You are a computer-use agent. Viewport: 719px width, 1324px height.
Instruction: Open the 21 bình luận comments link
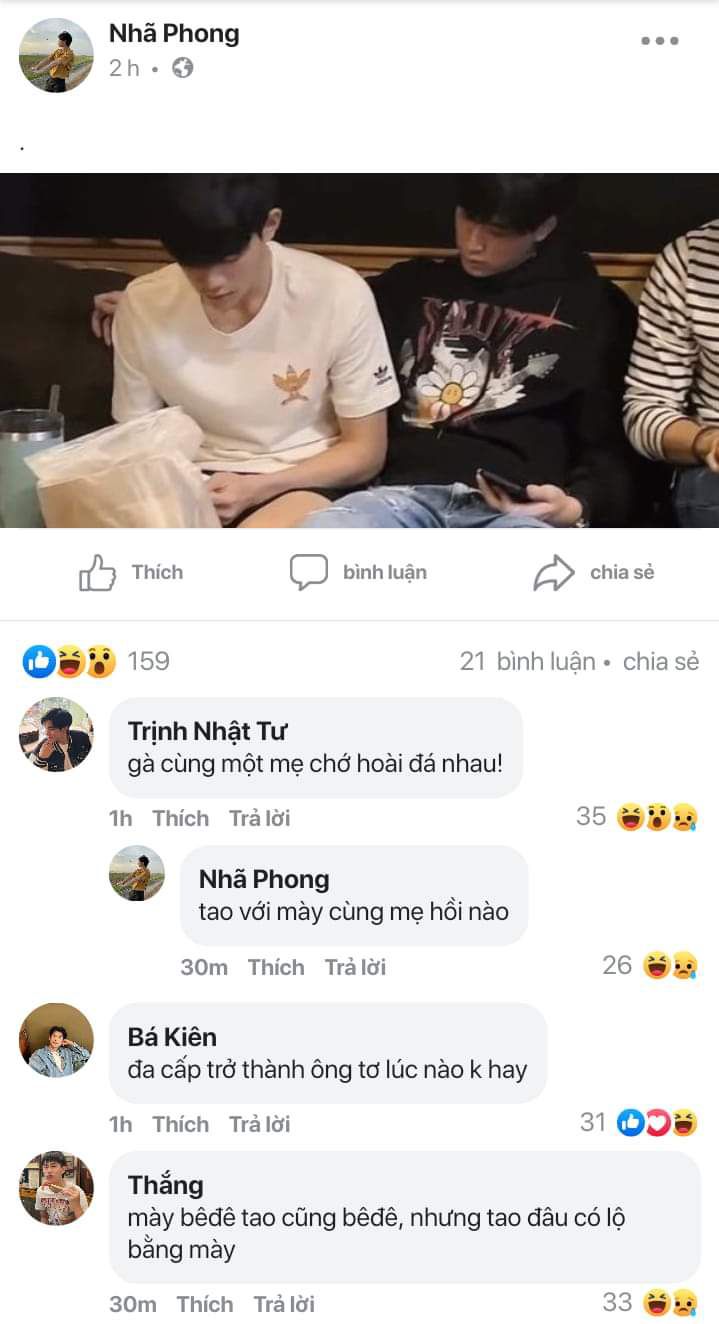[x=527, y=661]
